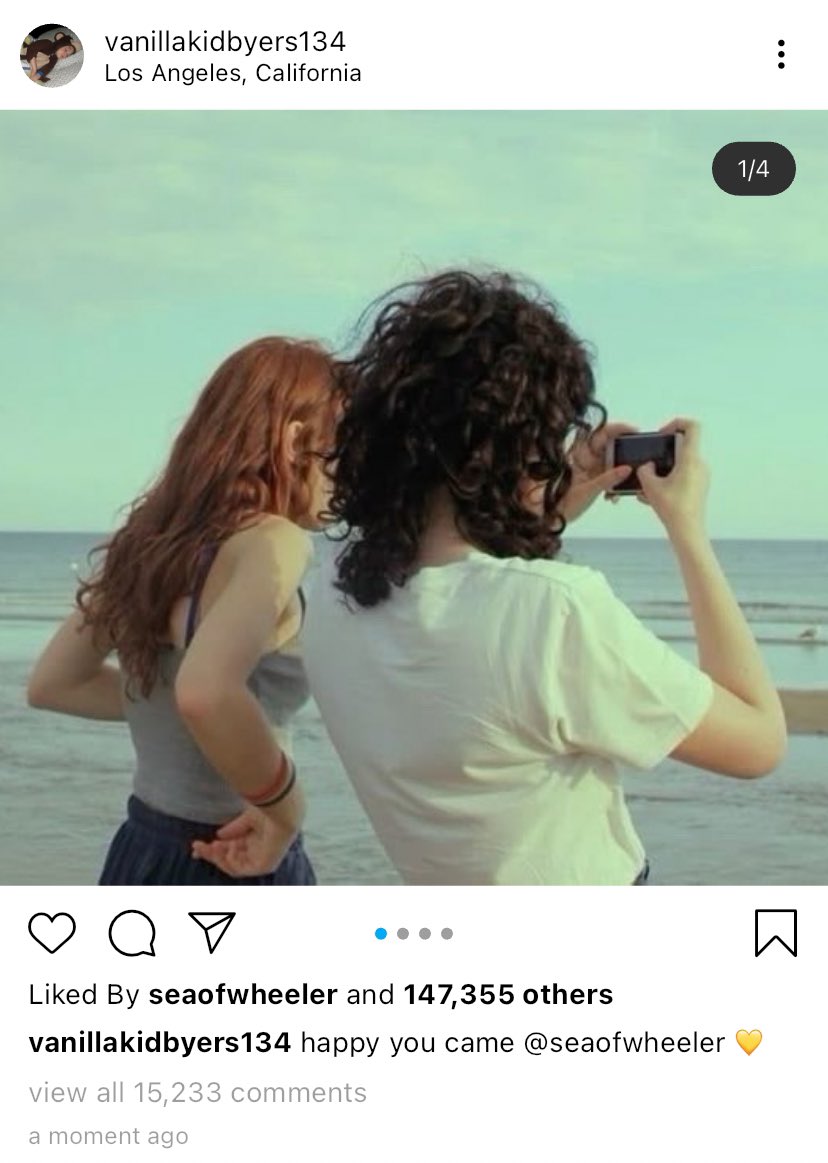Share the post via paper plane

[x=212, y=933]
